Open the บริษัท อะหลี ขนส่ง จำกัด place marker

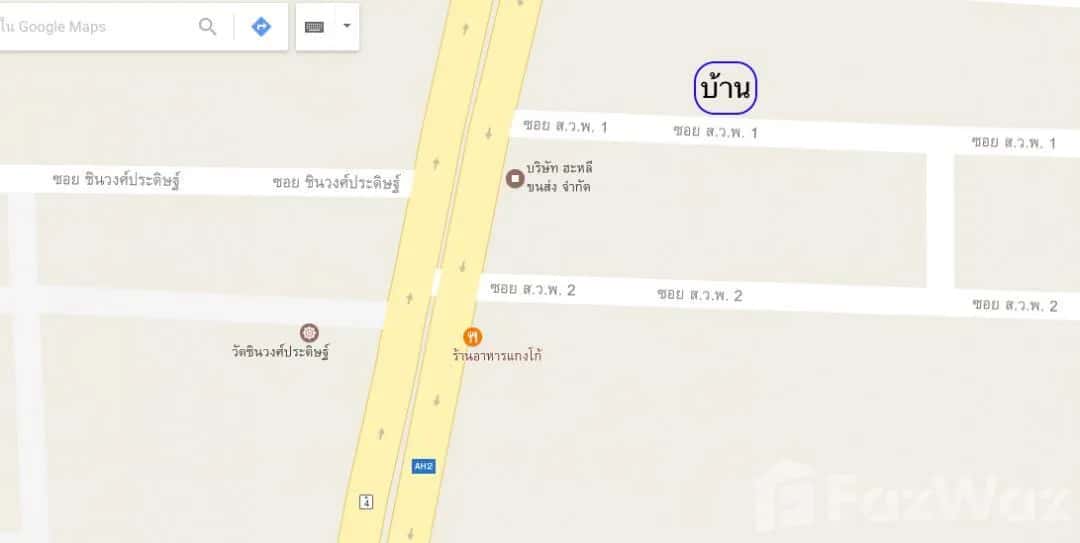click(515, 179)
